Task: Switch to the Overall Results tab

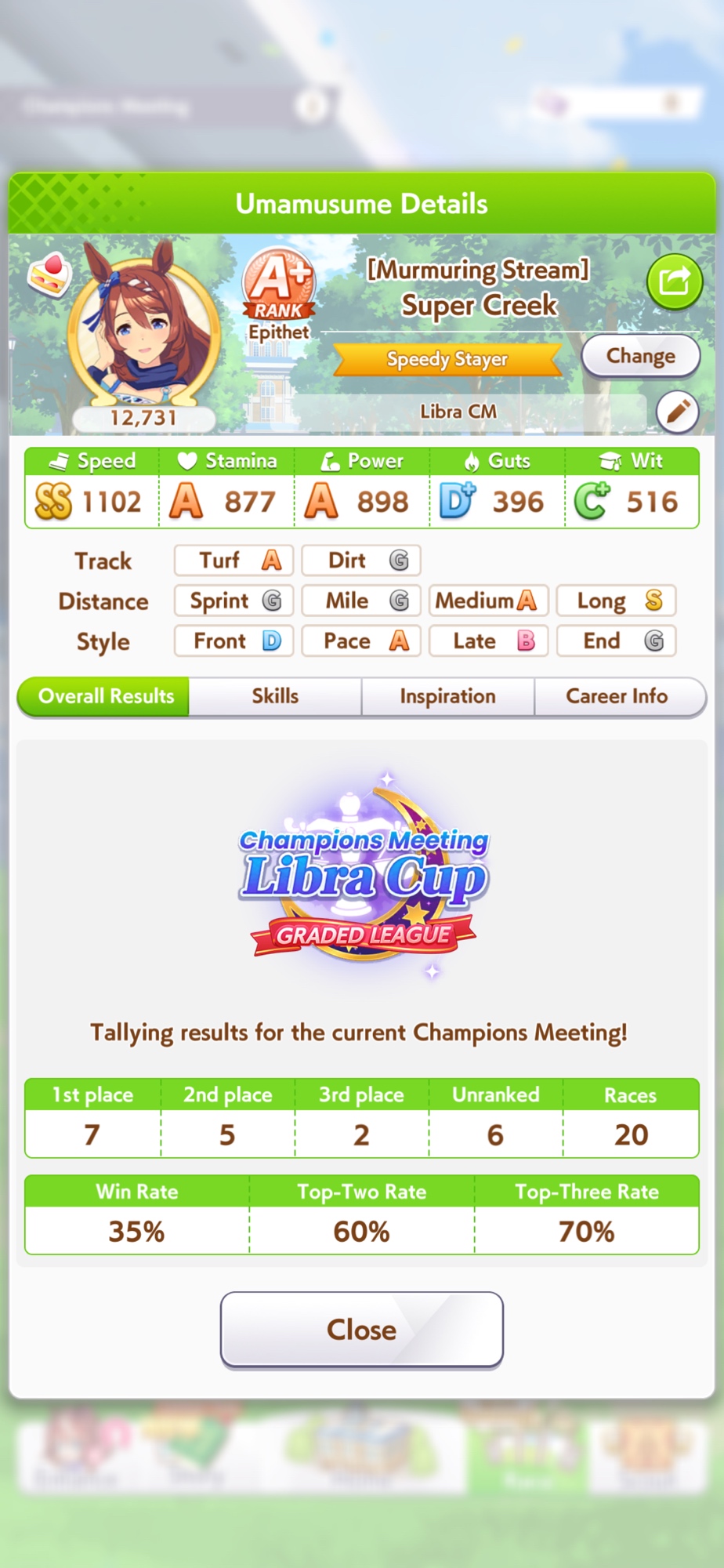Action: click(x=104, y=696)
